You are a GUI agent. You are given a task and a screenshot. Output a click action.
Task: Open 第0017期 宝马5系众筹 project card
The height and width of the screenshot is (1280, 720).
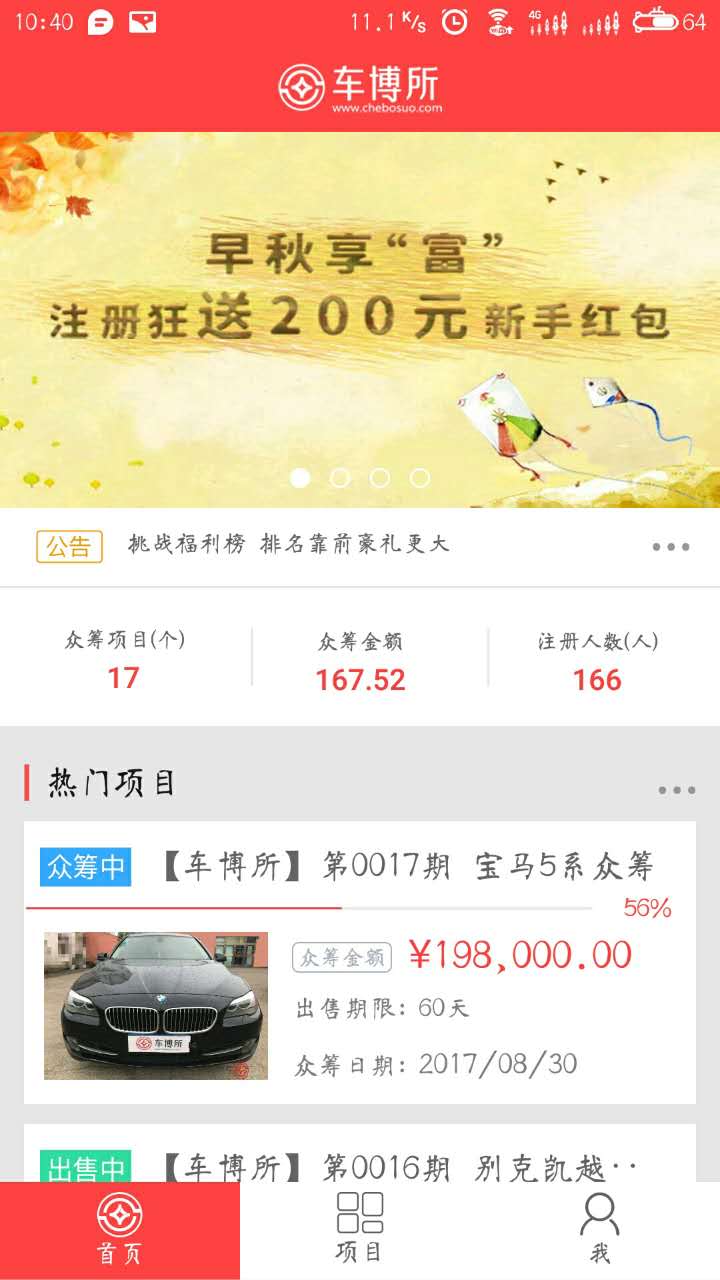click(360, 962)
